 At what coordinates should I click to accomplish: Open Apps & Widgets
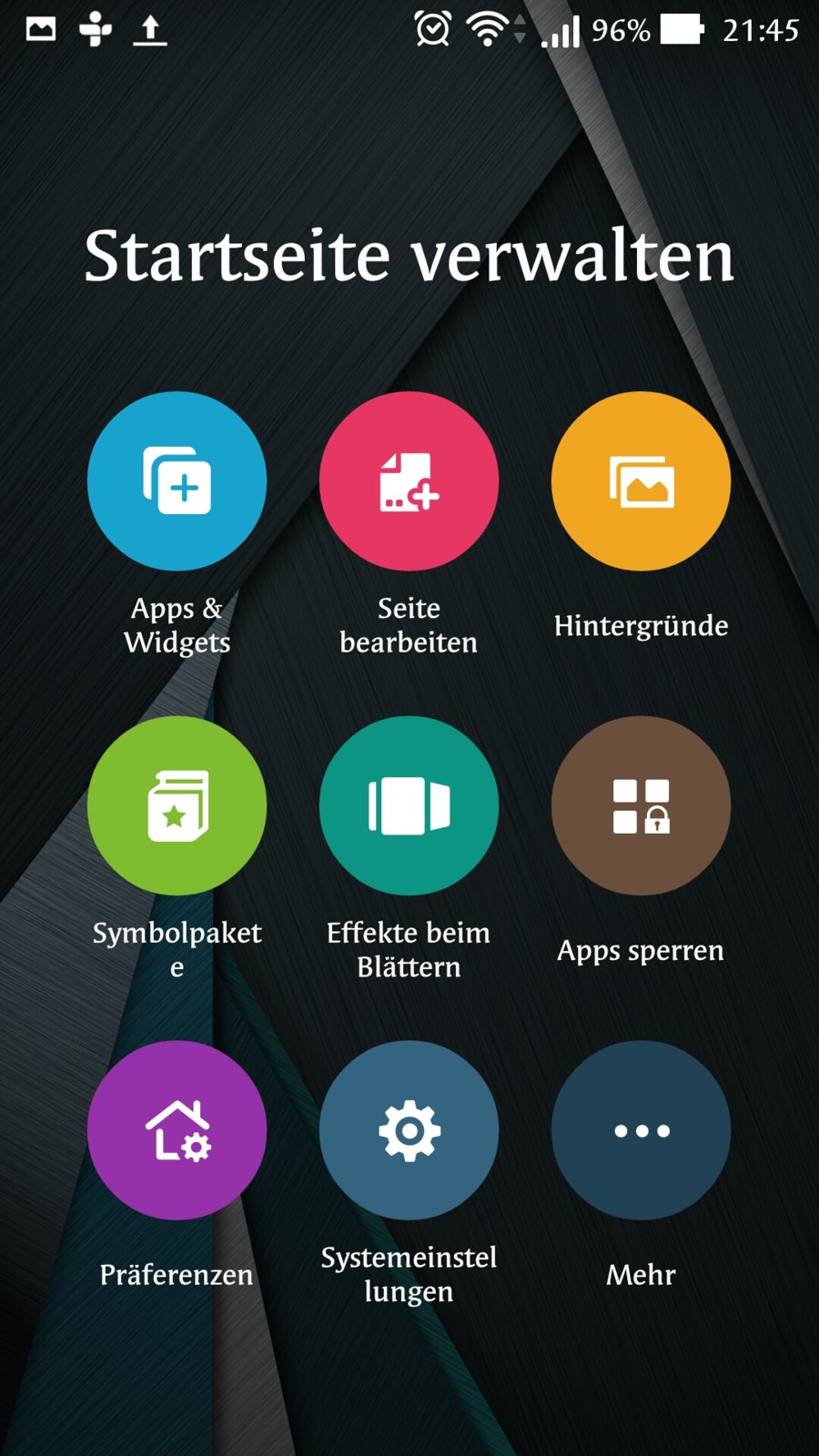(x=177, y=481)
